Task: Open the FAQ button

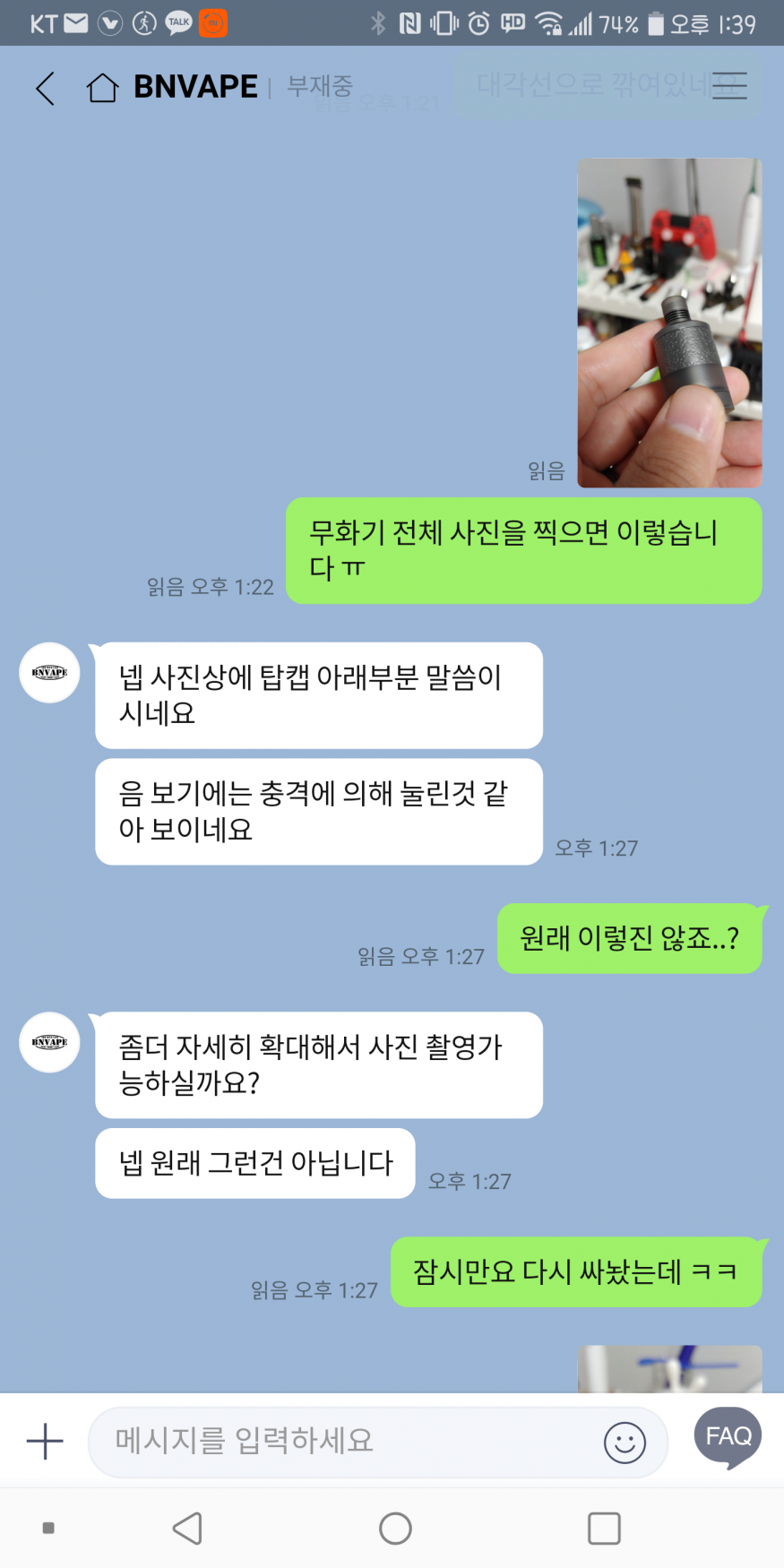Action: [728, 1437]
